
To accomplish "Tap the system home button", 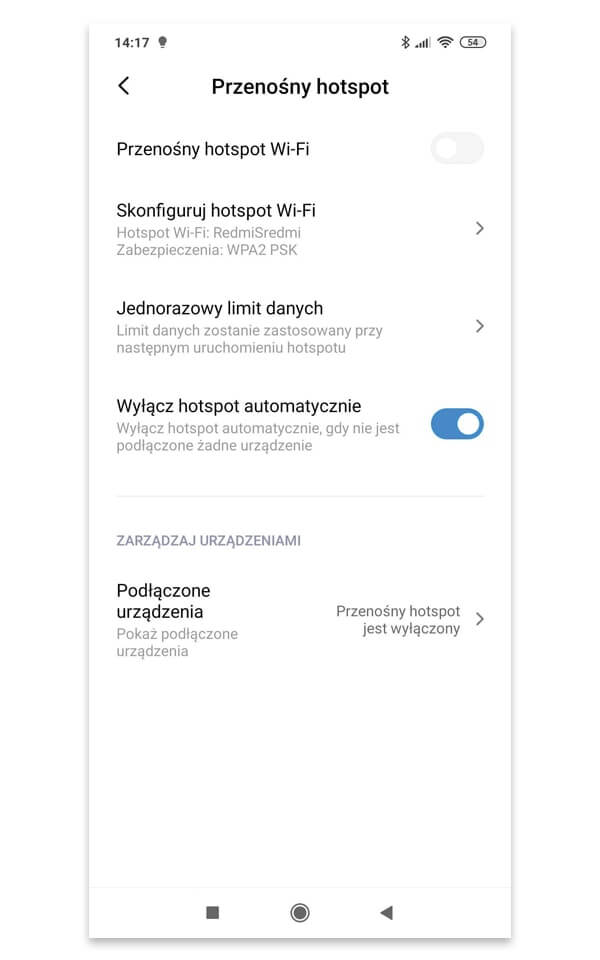I will click(x=300, y=913).
